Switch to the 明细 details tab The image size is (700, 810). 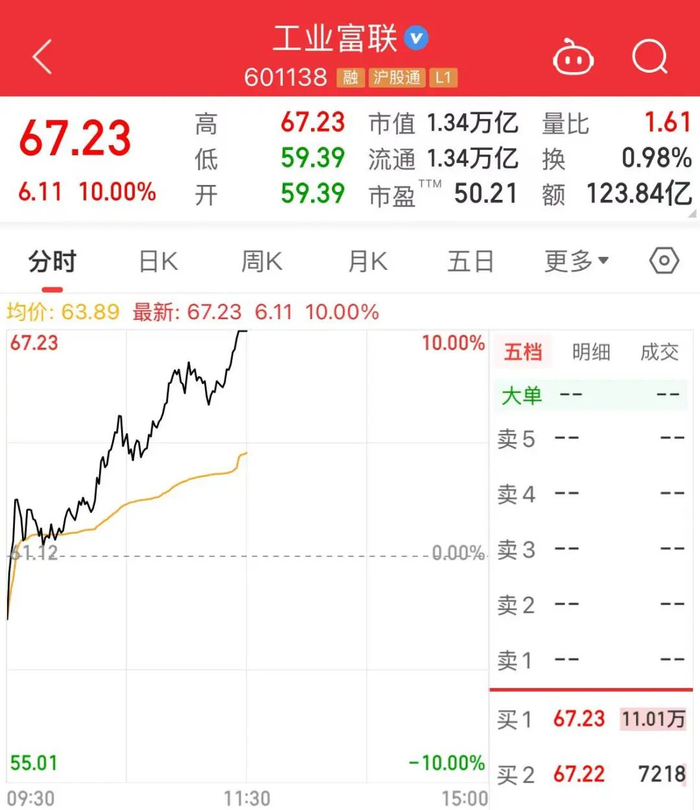pyautogui.click(x=591, y=352)
